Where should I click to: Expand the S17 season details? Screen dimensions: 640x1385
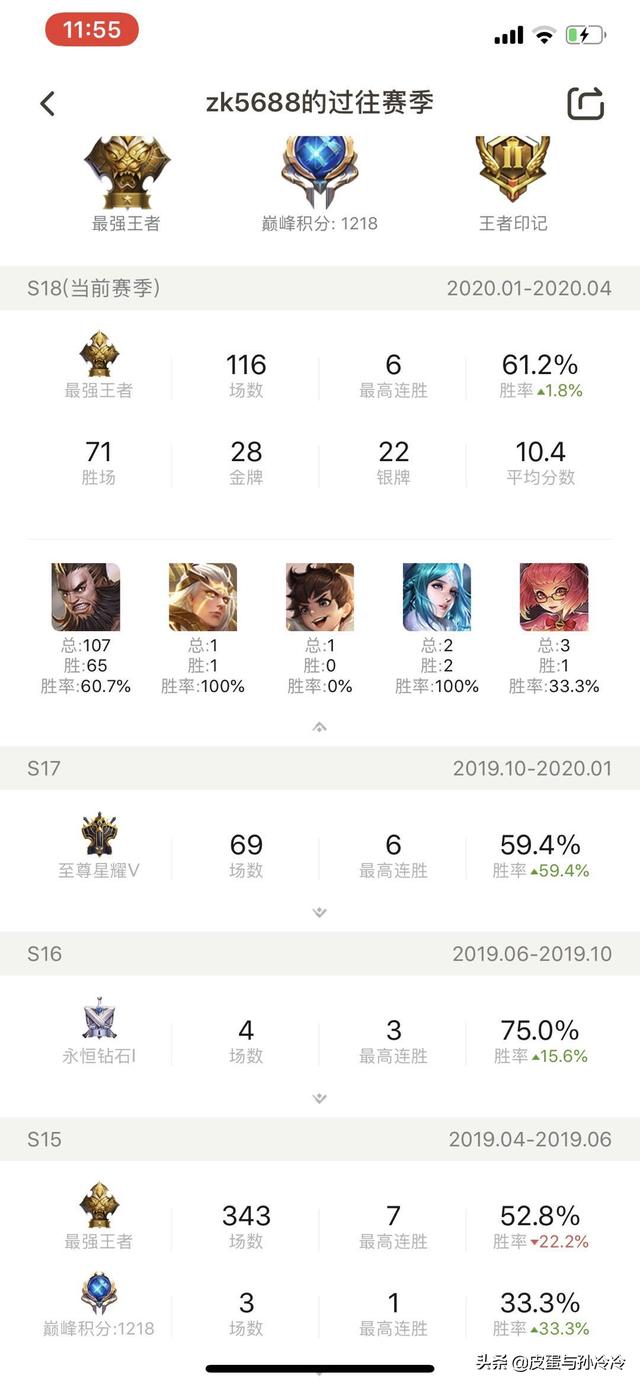click(320, 912)
